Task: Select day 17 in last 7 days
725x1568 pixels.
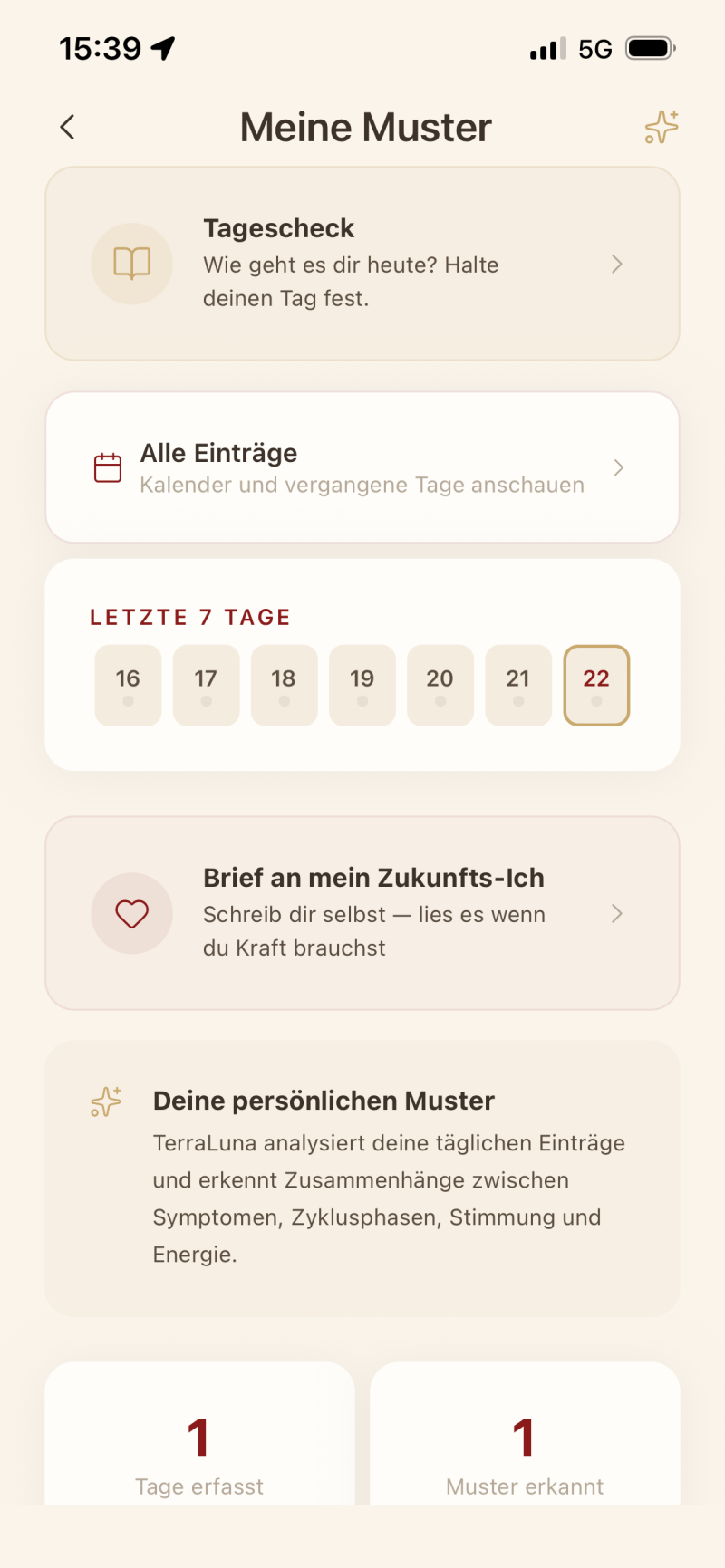Action: point(206,686)
